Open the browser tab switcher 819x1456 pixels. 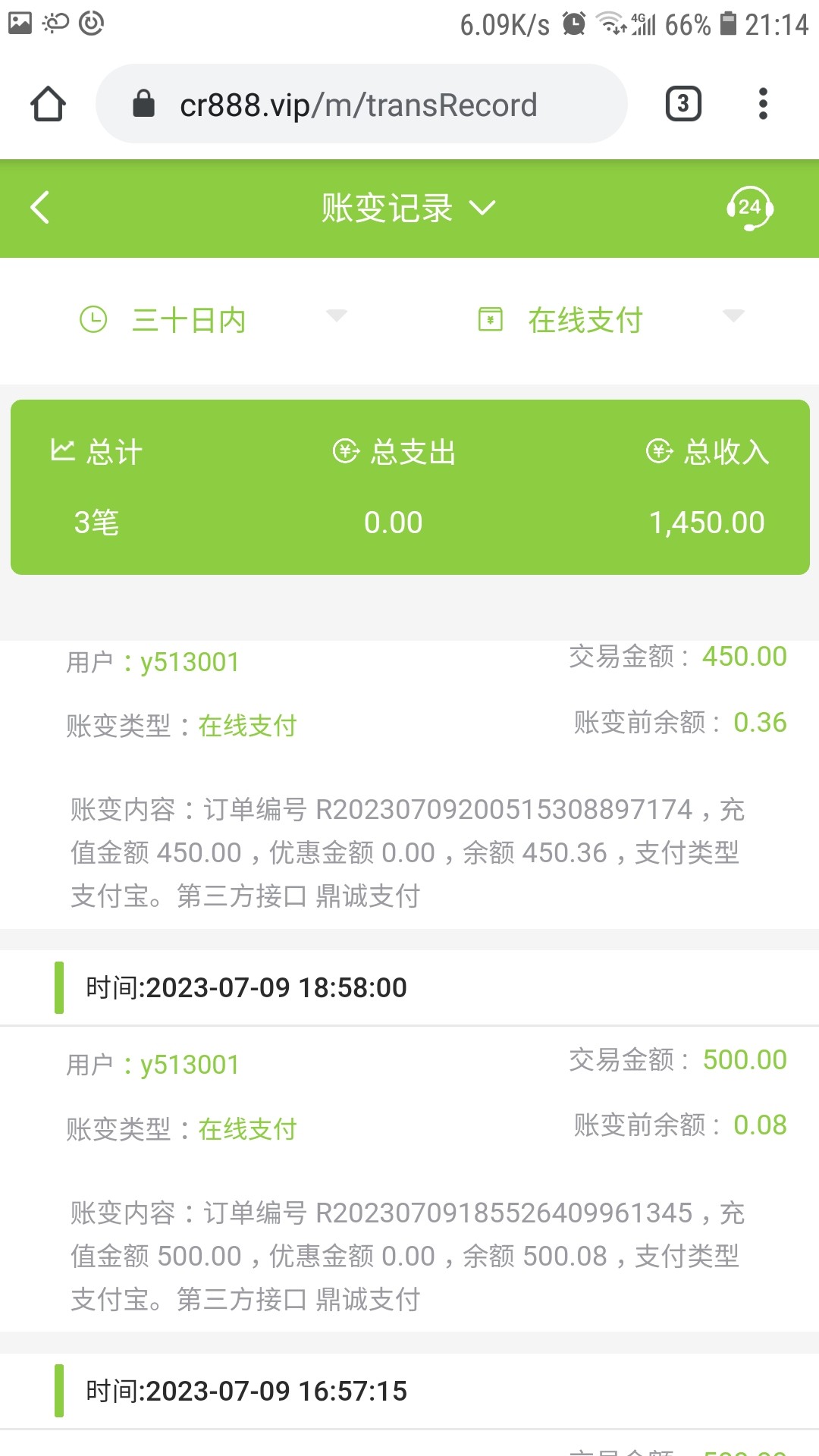coord(682,104)
